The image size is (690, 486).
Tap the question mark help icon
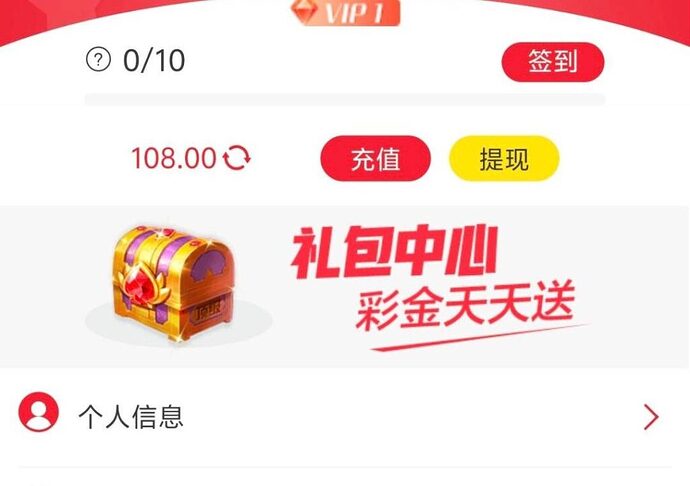click(x=98, y=60)
